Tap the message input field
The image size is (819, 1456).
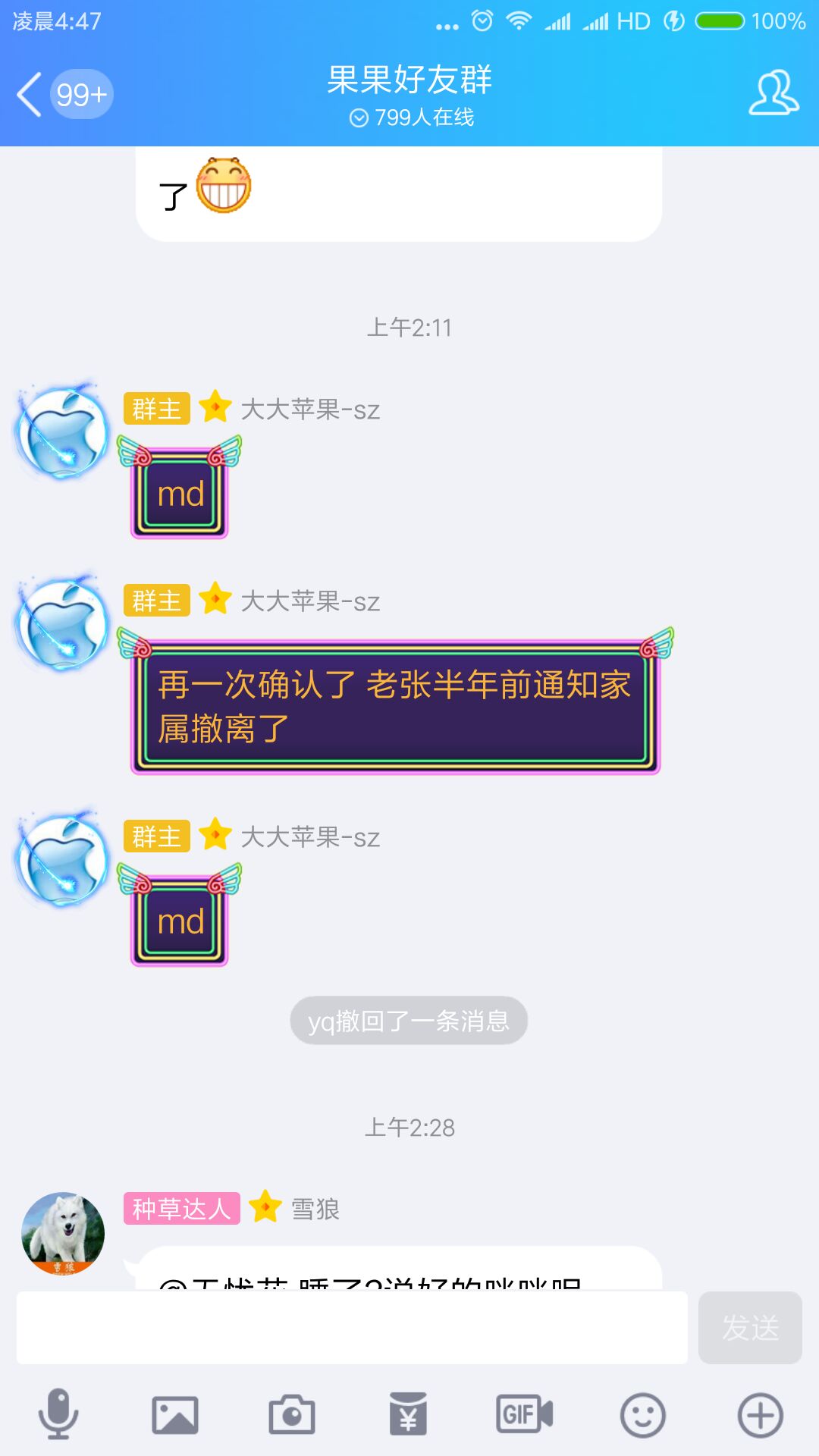click(x=352, y=1327)
